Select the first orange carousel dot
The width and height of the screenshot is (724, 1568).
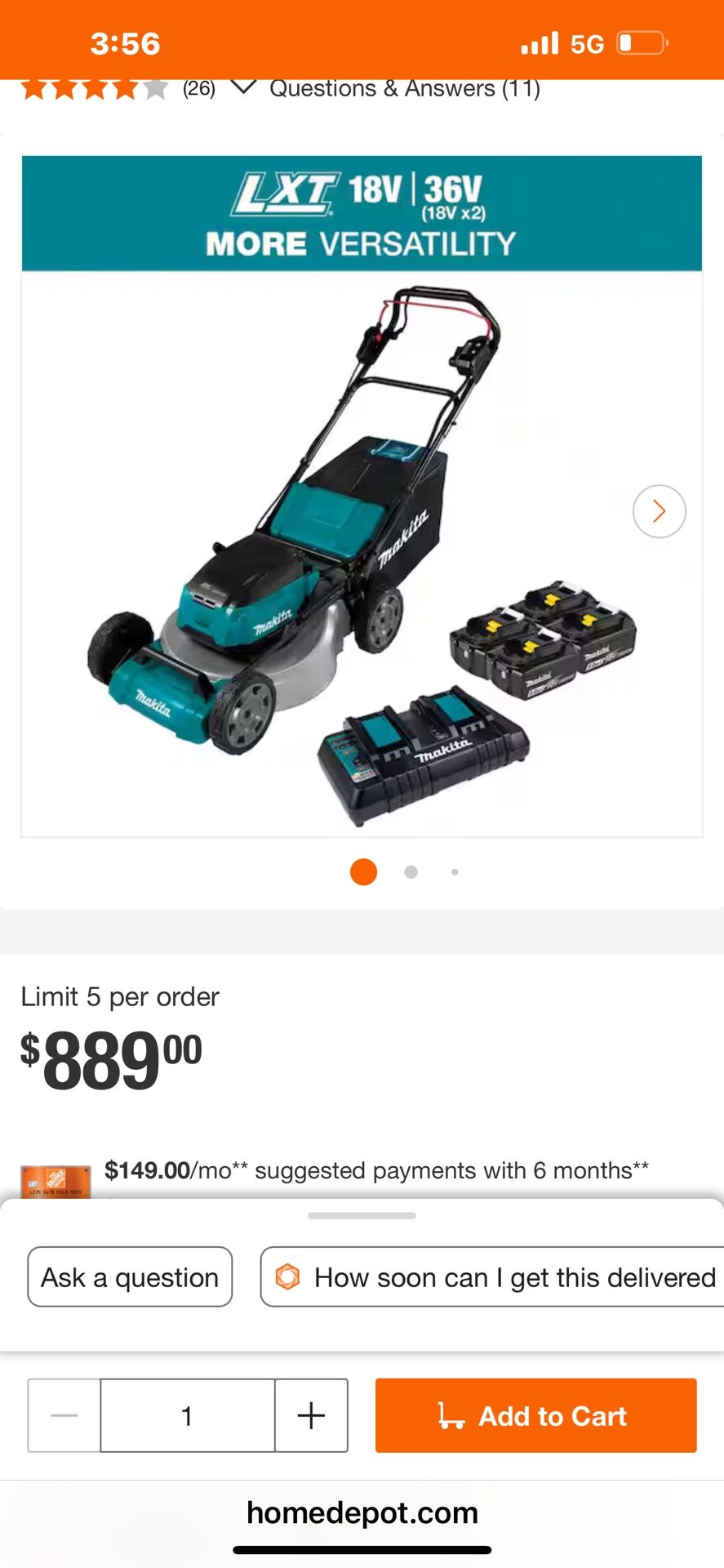click(x=363, y=872)
